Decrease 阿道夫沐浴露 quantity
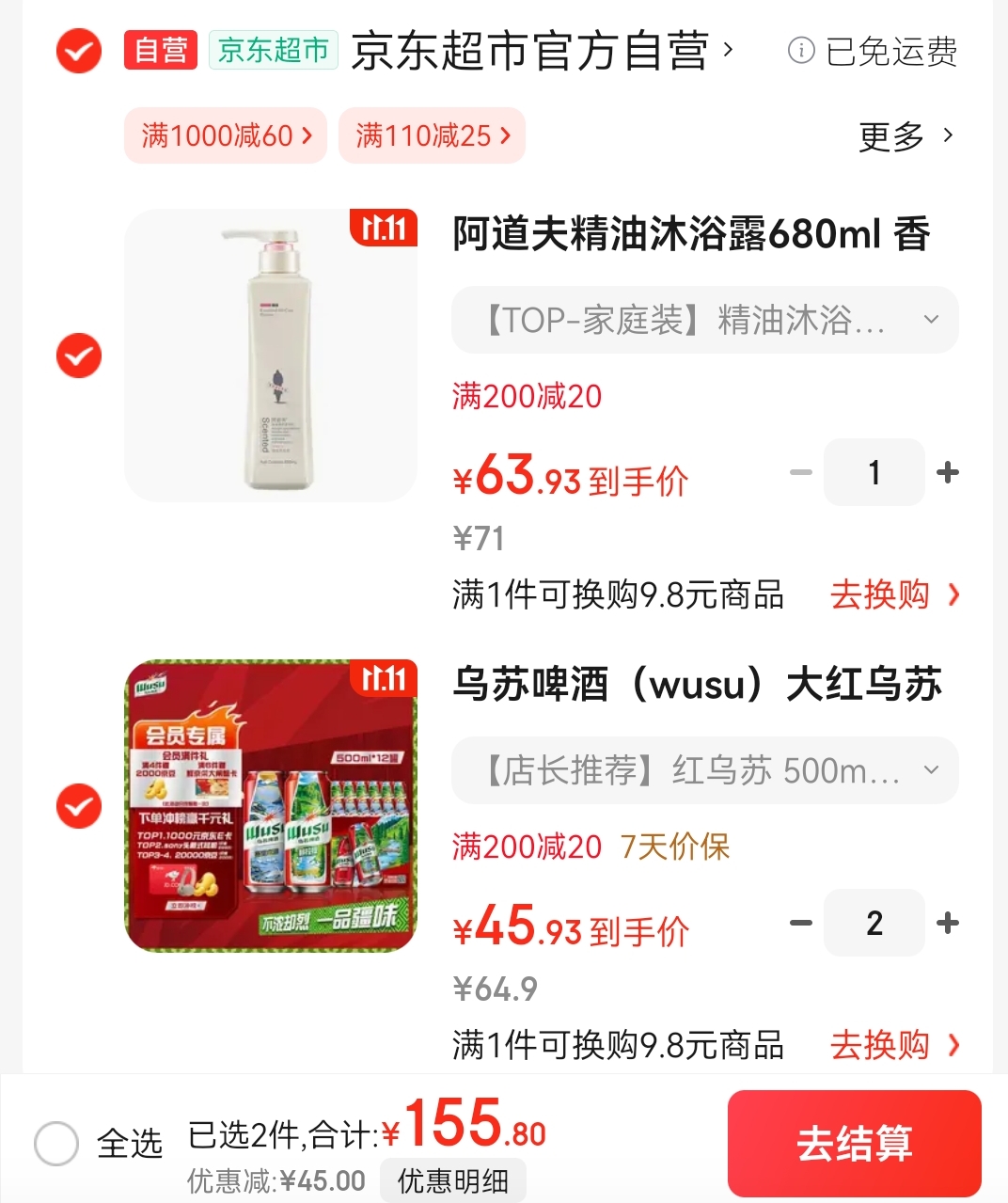Screen dimensions: 1008x1203 pos(801,472)
